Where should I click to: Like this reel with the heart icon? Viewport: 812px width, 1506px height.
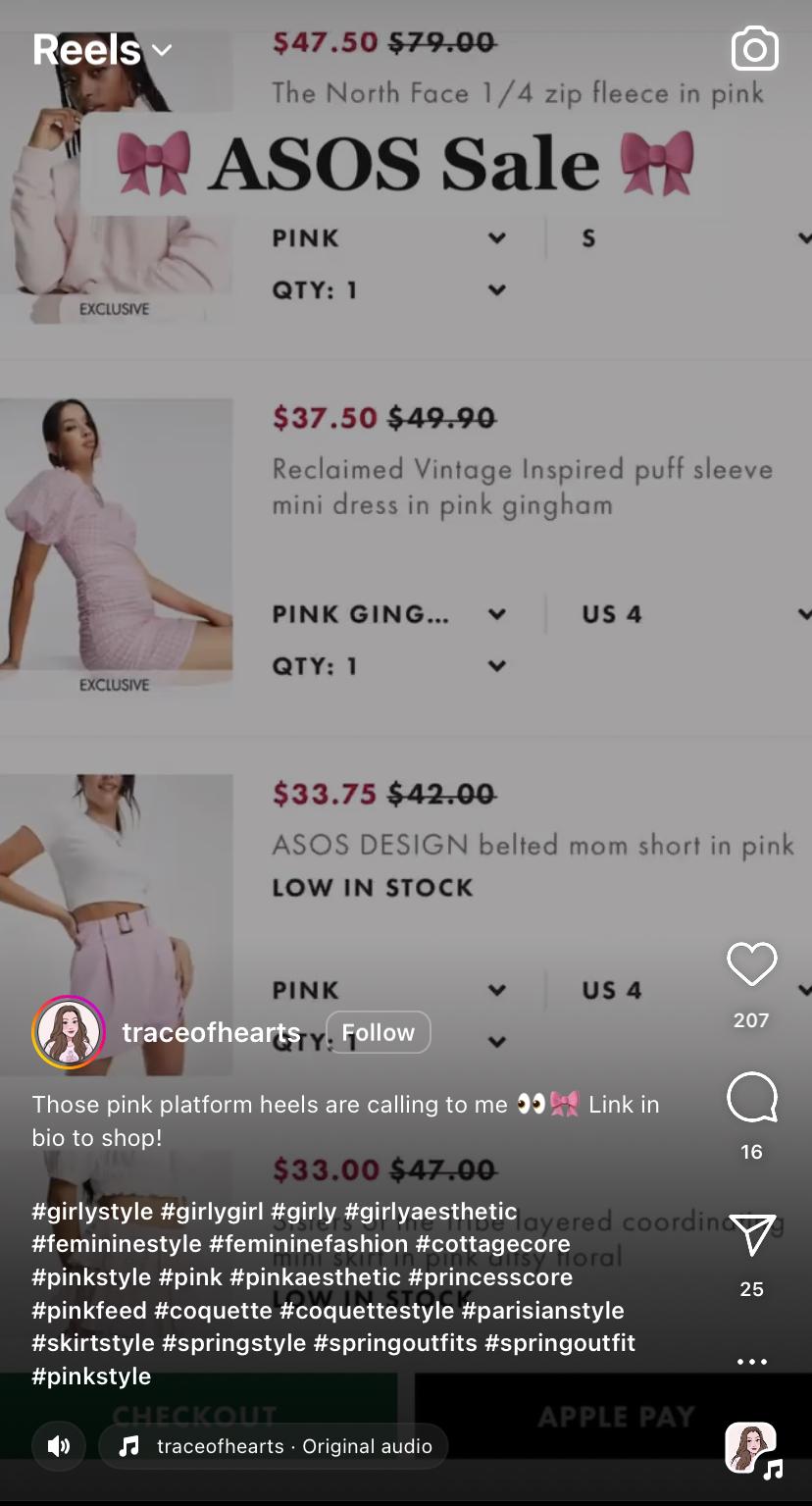tap(751, 964)
